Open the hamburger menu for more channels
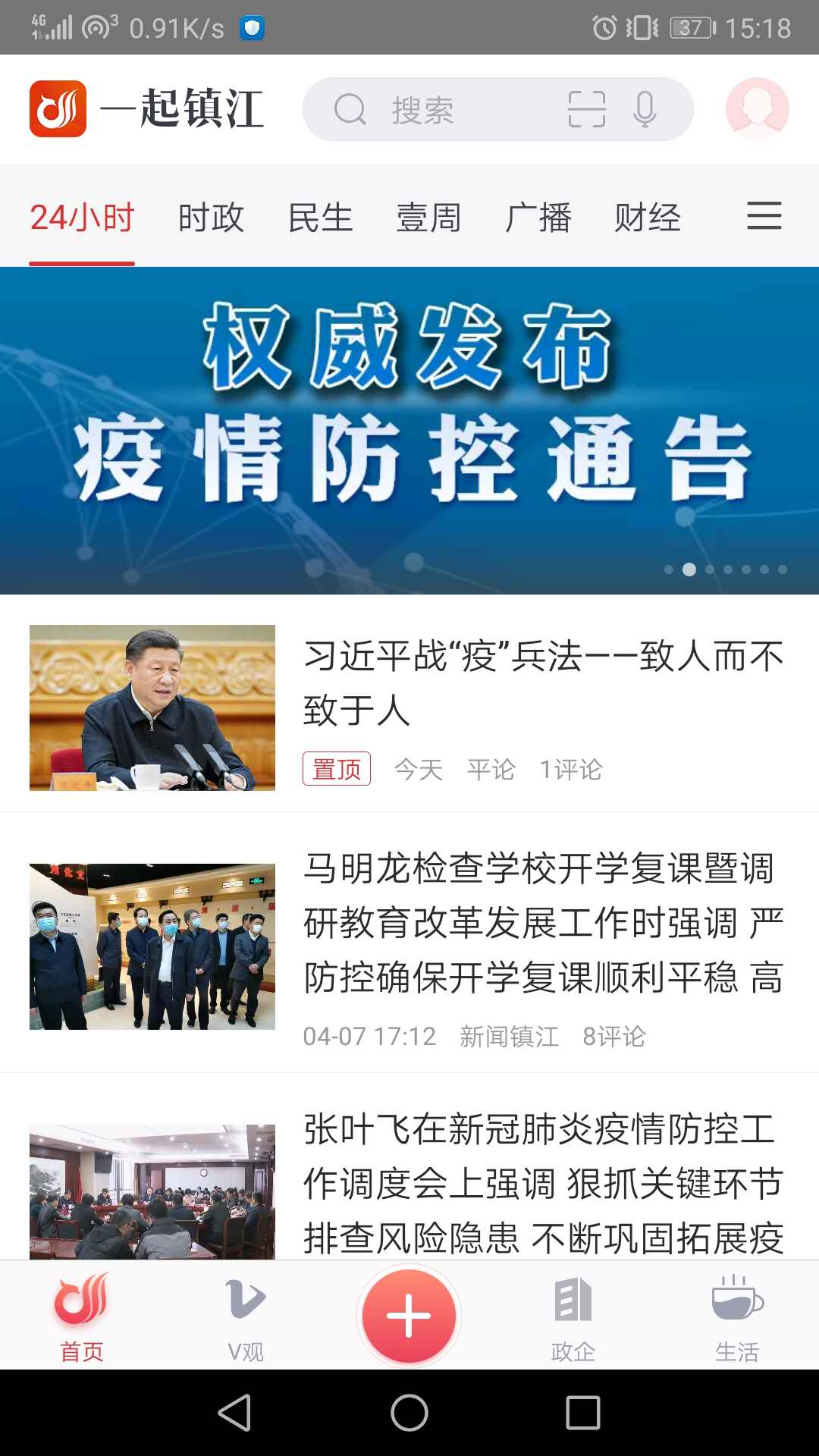819x1456 pixels. [764, 218]
